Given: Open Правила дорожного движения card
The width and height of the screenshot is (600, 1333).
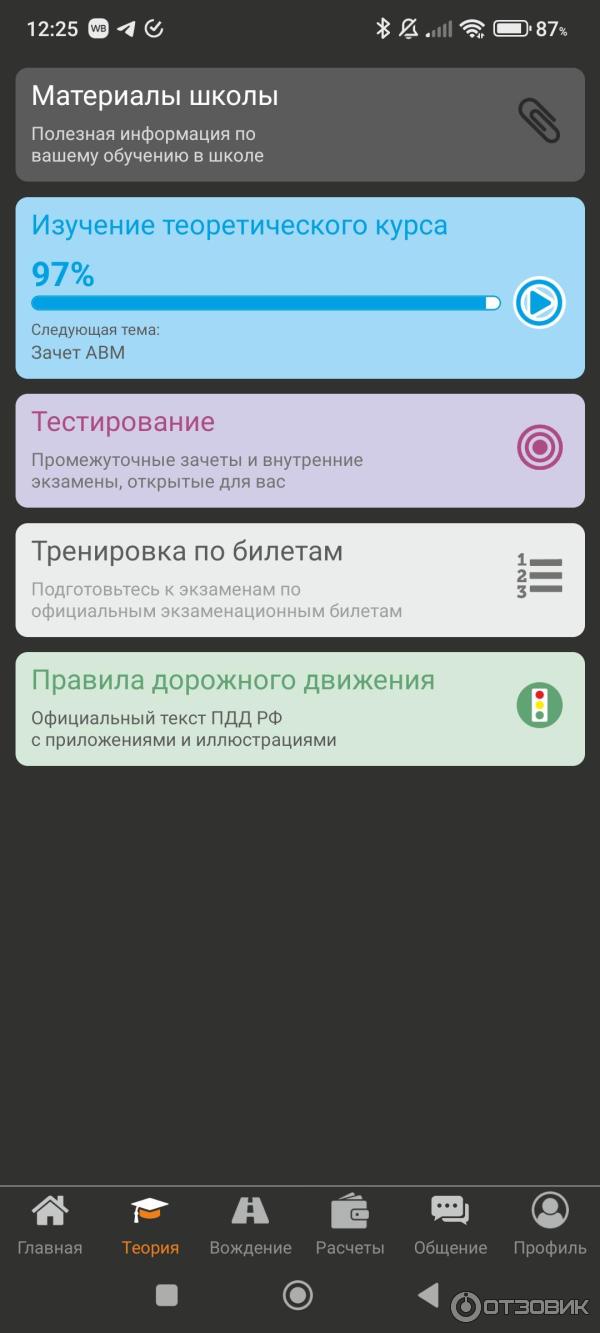Looking at the screenshot, I should click(x=300, y=709).
